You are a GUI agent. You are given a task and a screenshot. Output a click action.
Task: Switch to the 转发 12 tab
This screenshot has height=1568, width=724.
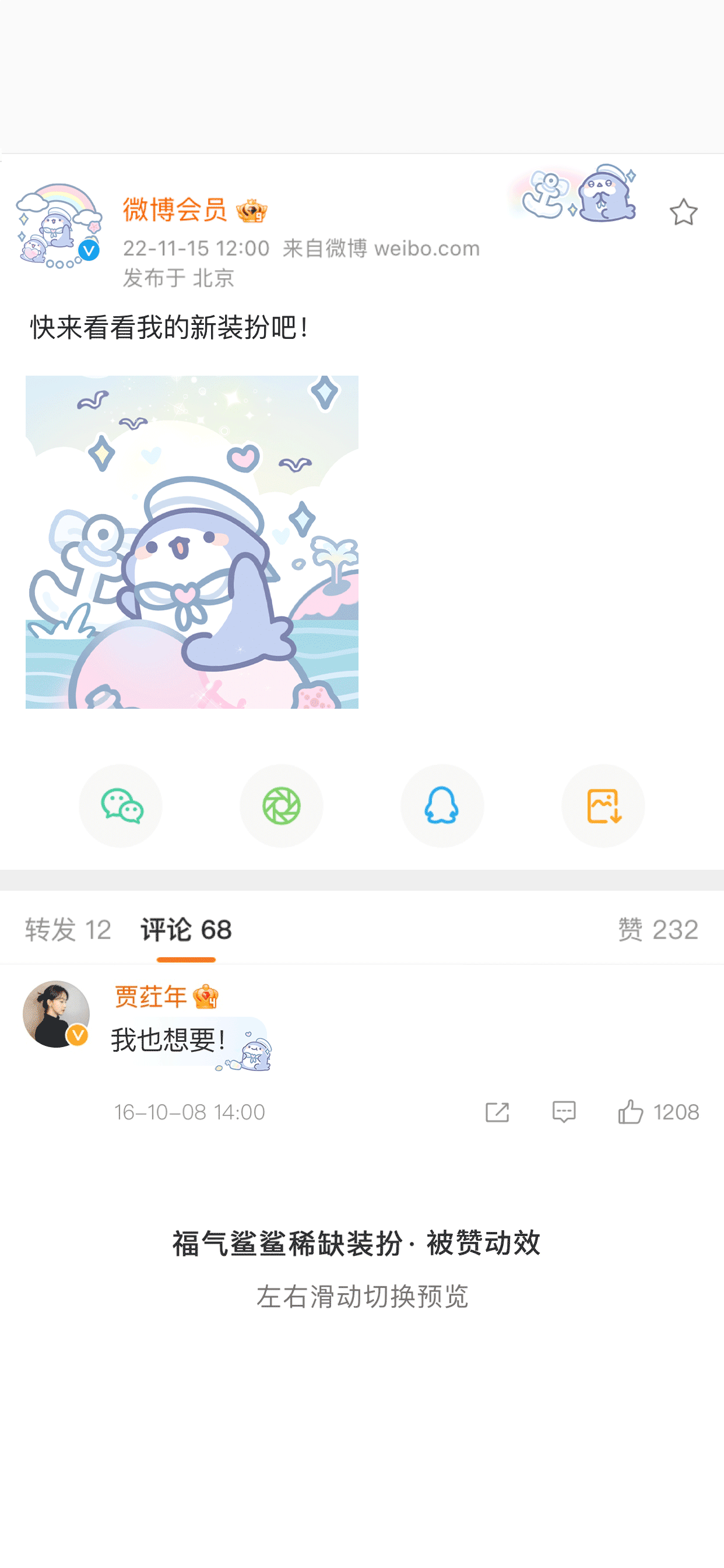[x=67, y=928]
